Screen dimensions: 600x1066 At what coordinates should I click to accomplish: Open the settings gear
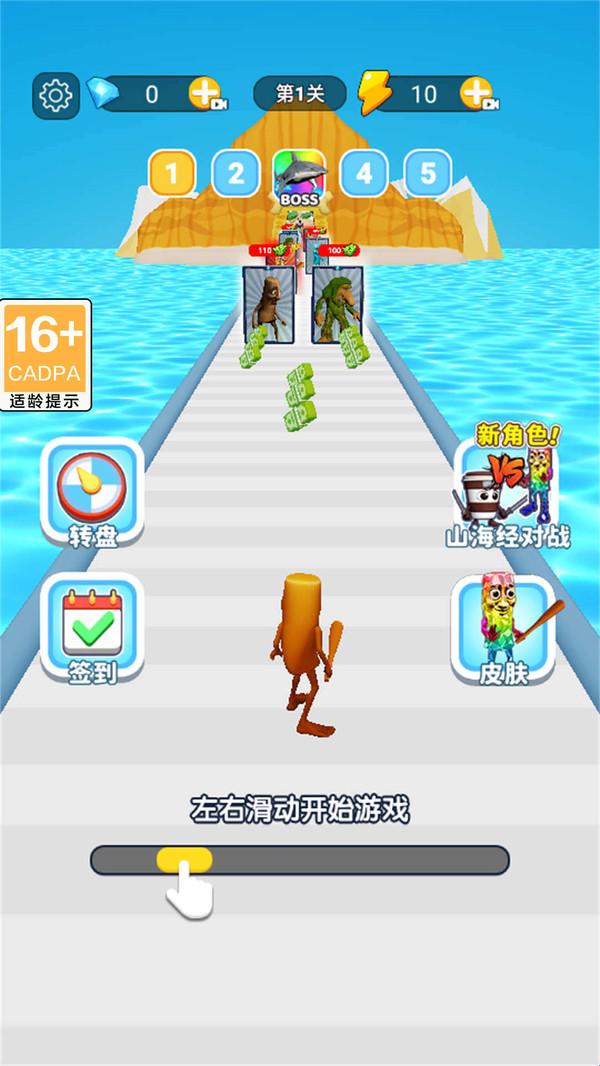pyautogui.click(x=55, y=95)
